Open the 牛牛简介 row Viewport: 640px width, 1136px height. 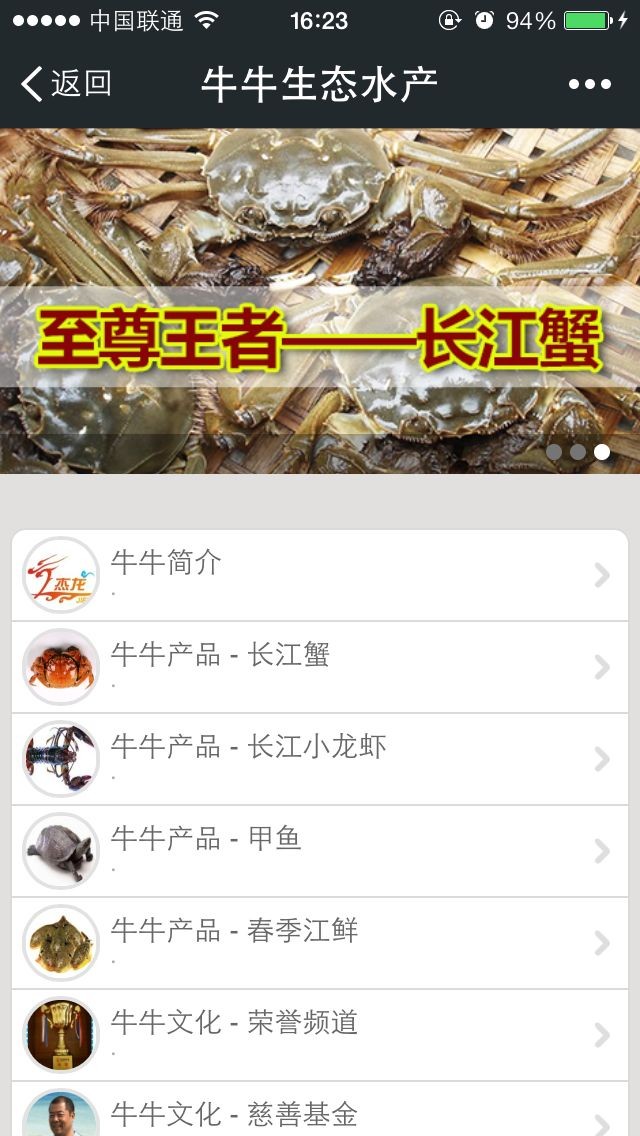click(320, 575)
